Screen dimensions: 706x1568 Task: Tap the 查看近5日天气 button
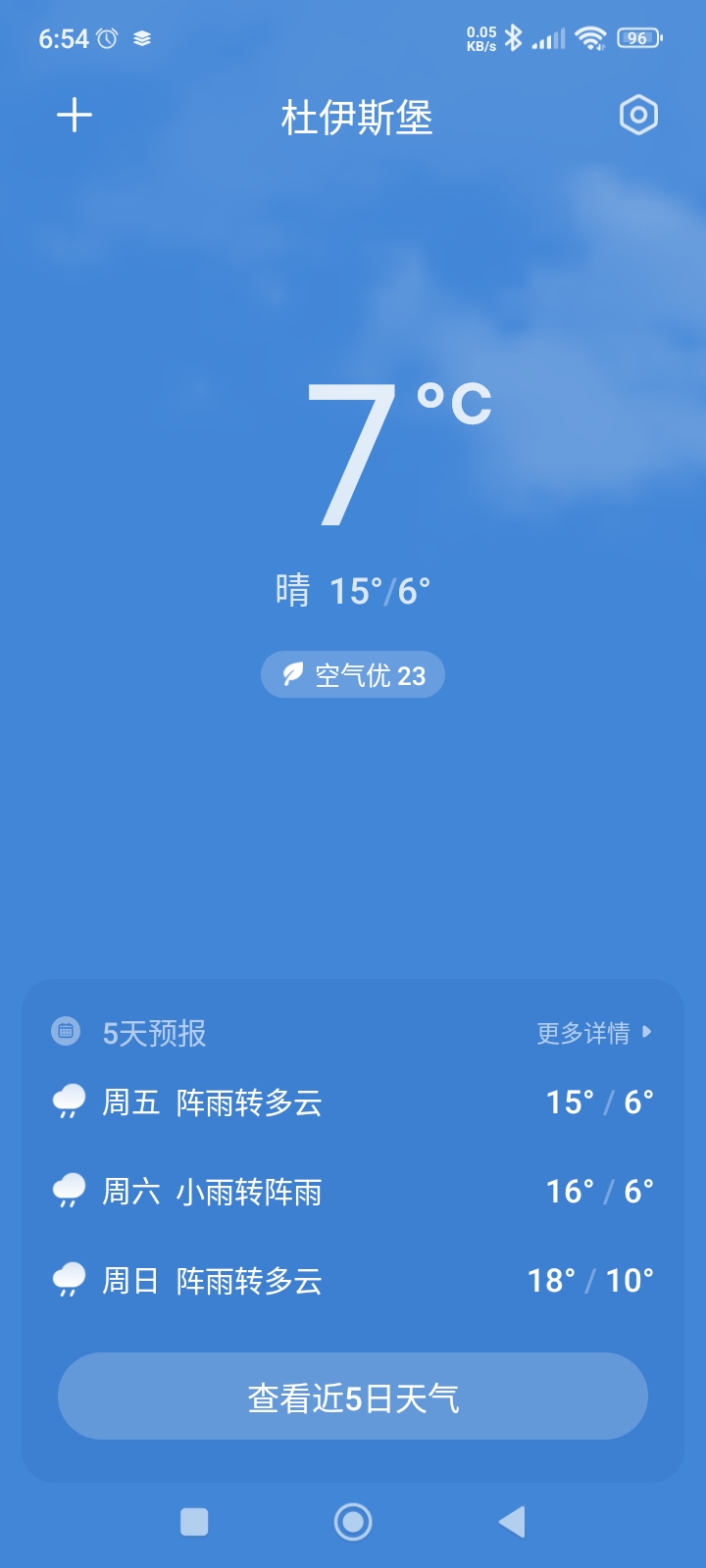pos(353,1396)
